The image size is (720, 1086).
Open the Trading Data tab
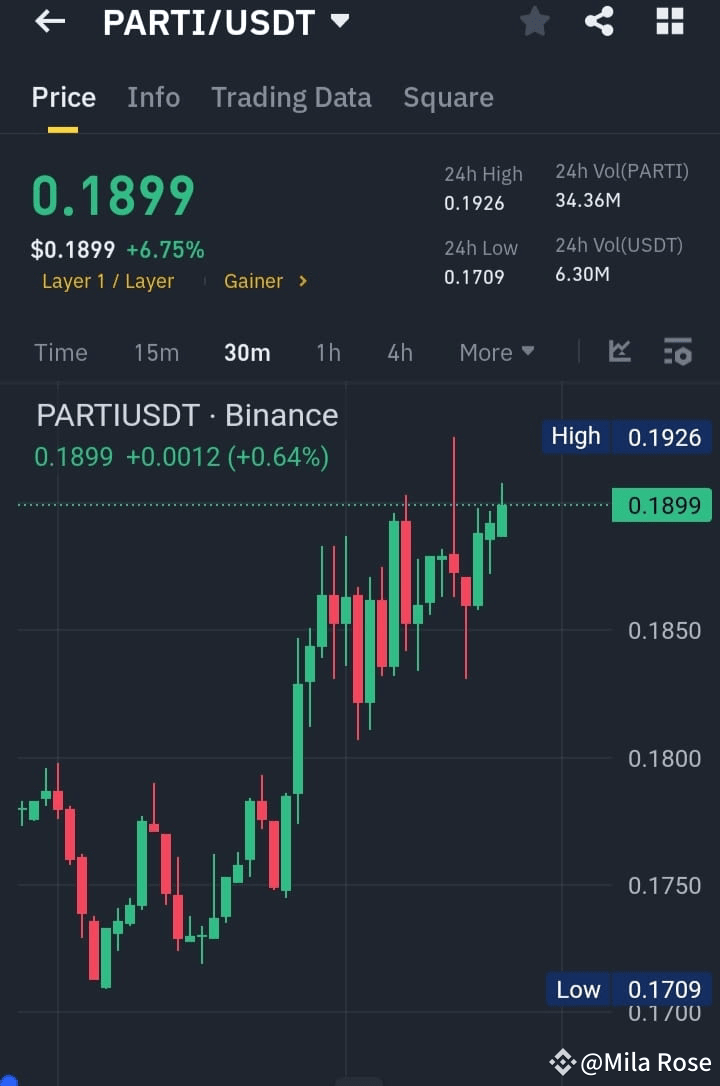click(x=291, y=97)
